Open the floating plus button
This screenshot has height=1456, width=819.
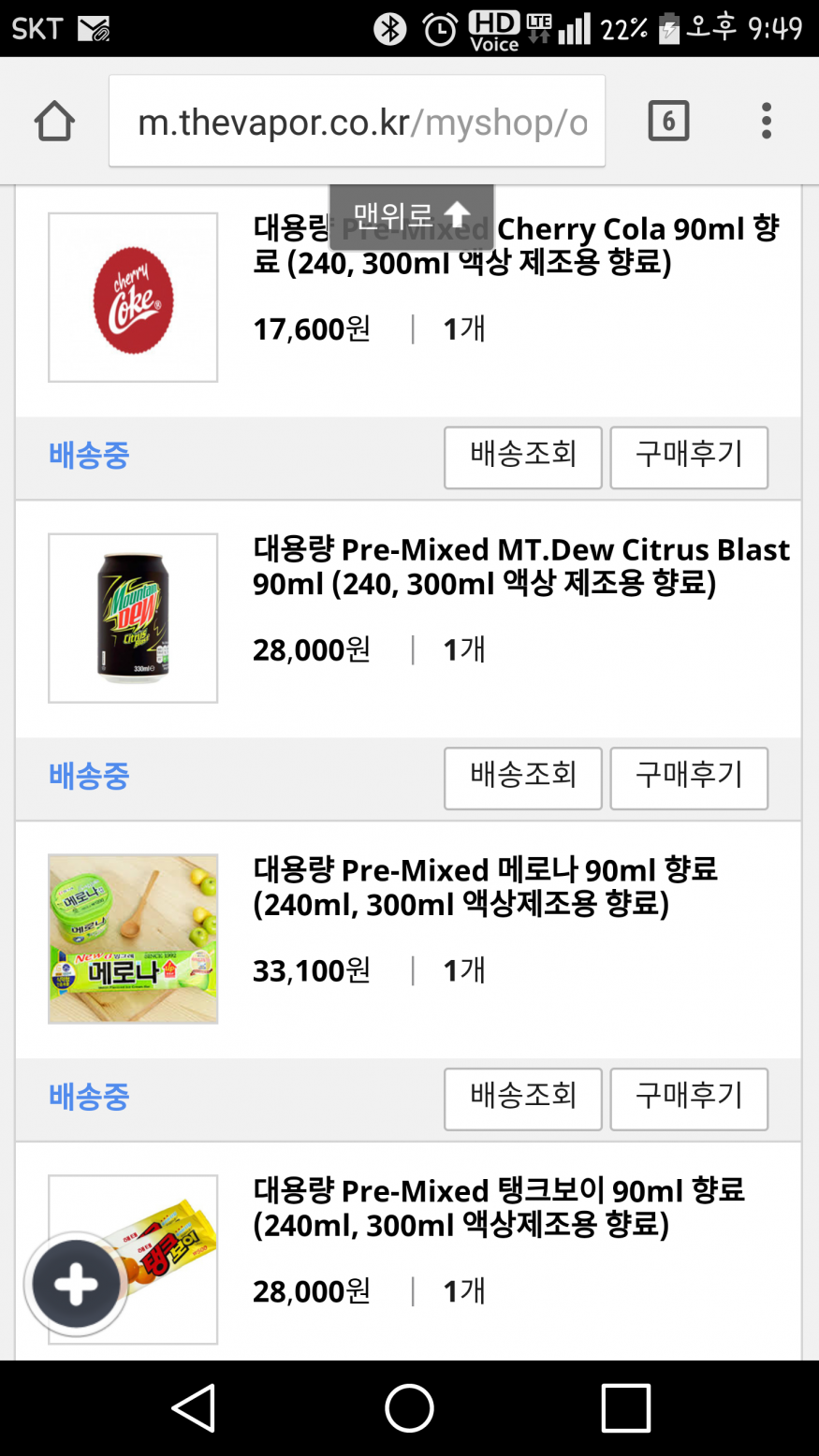pyautogui.click(x=76, y=1284)
